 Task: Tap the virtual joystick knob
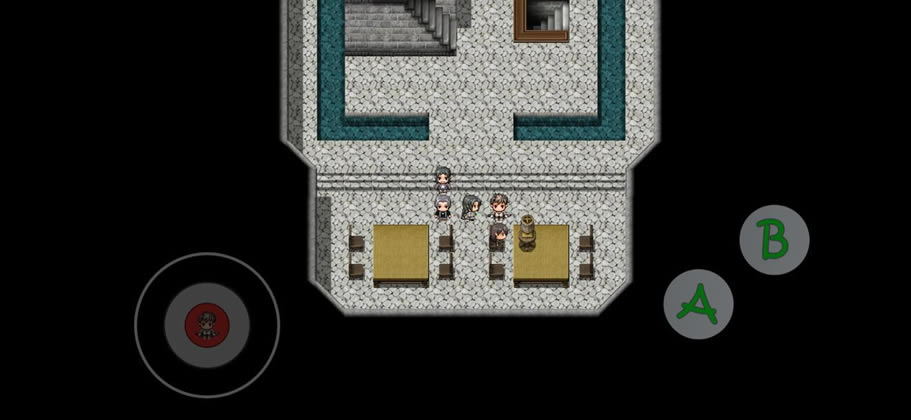[207, 324]
